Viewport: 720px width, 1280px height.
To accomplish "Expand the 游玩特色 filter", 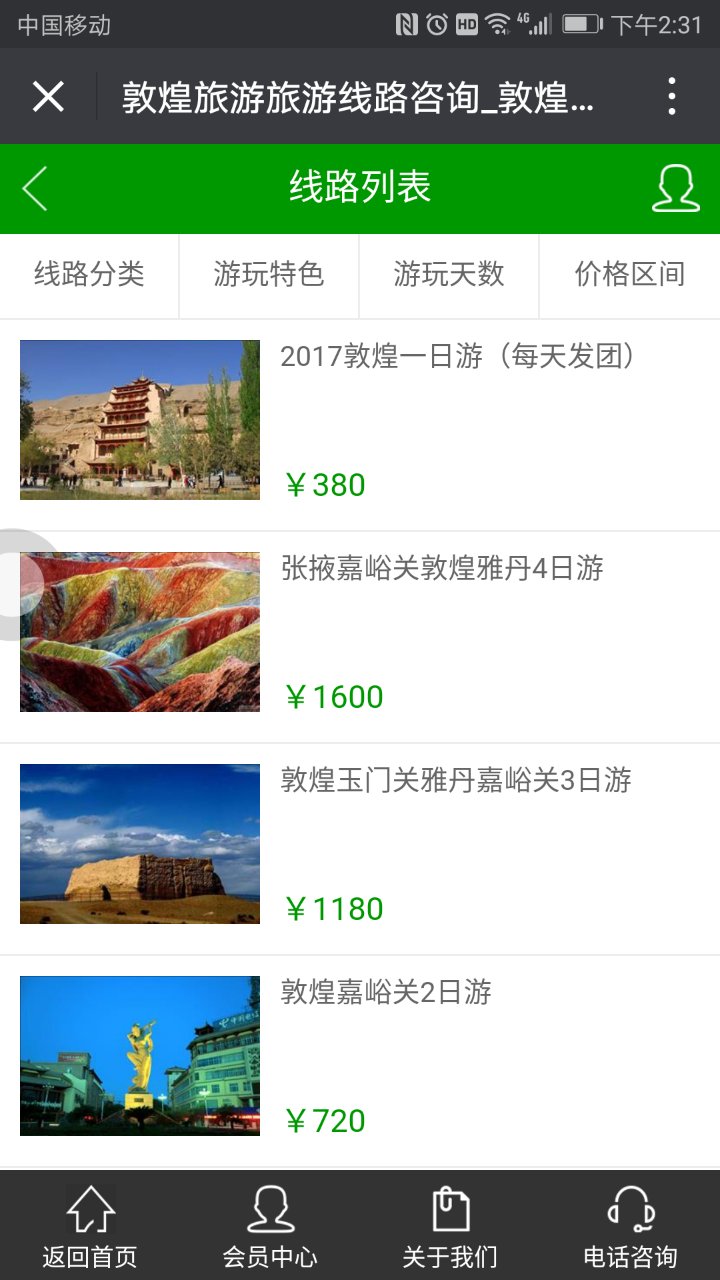I will [x=269, y=275].
